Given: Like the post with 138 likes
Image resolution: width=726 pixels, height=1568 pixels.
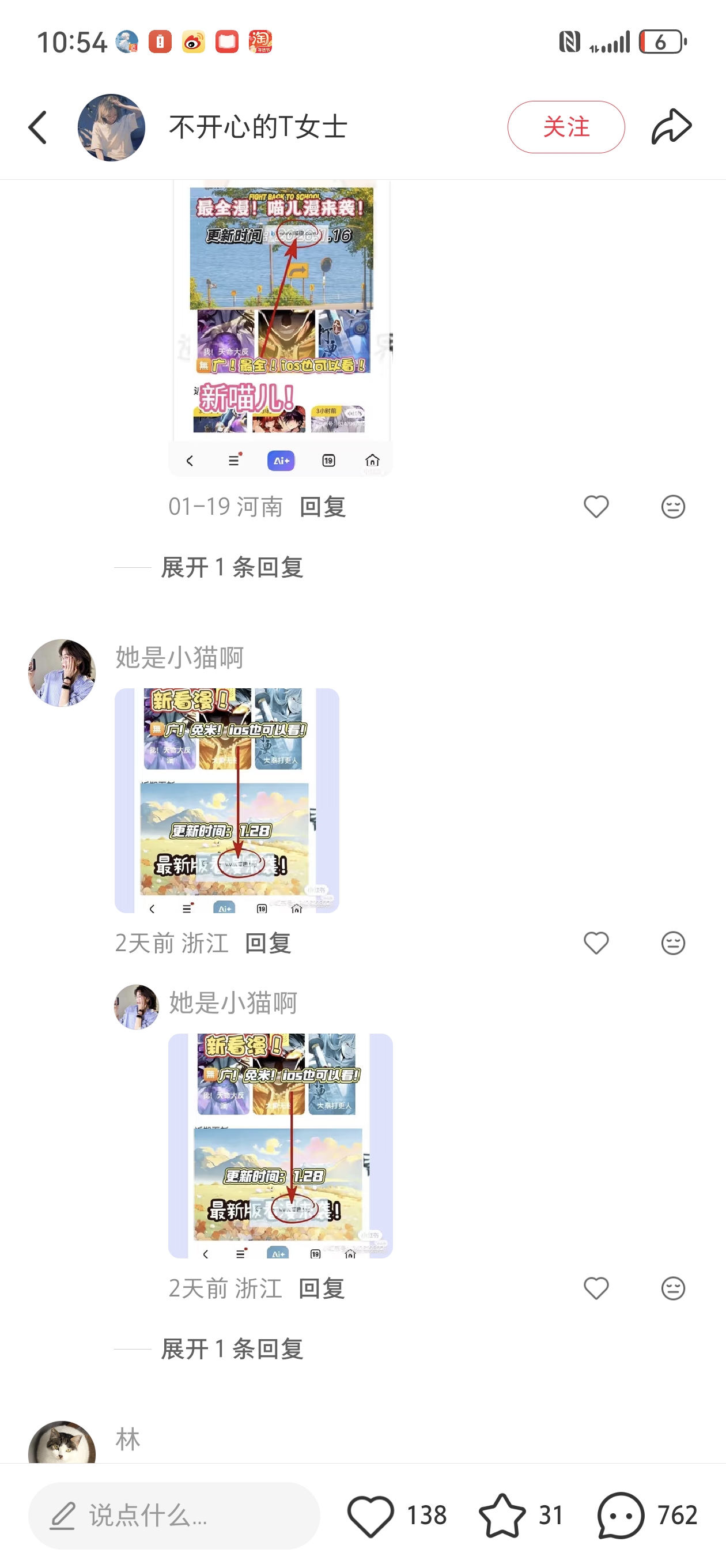Looking at the screenshot, I should (x=370, y=1515).
